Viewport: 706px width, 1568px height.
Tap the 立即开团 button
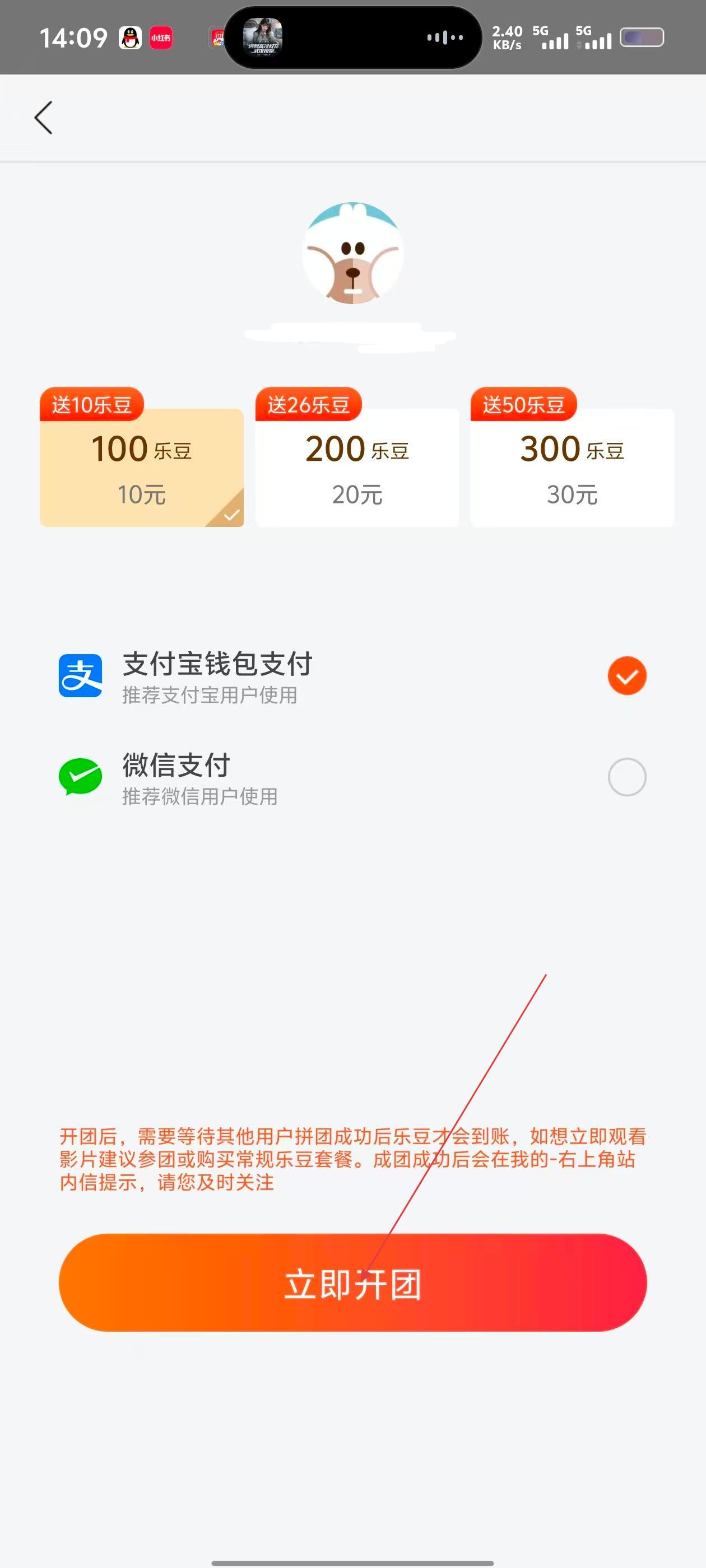(352, 1283)
